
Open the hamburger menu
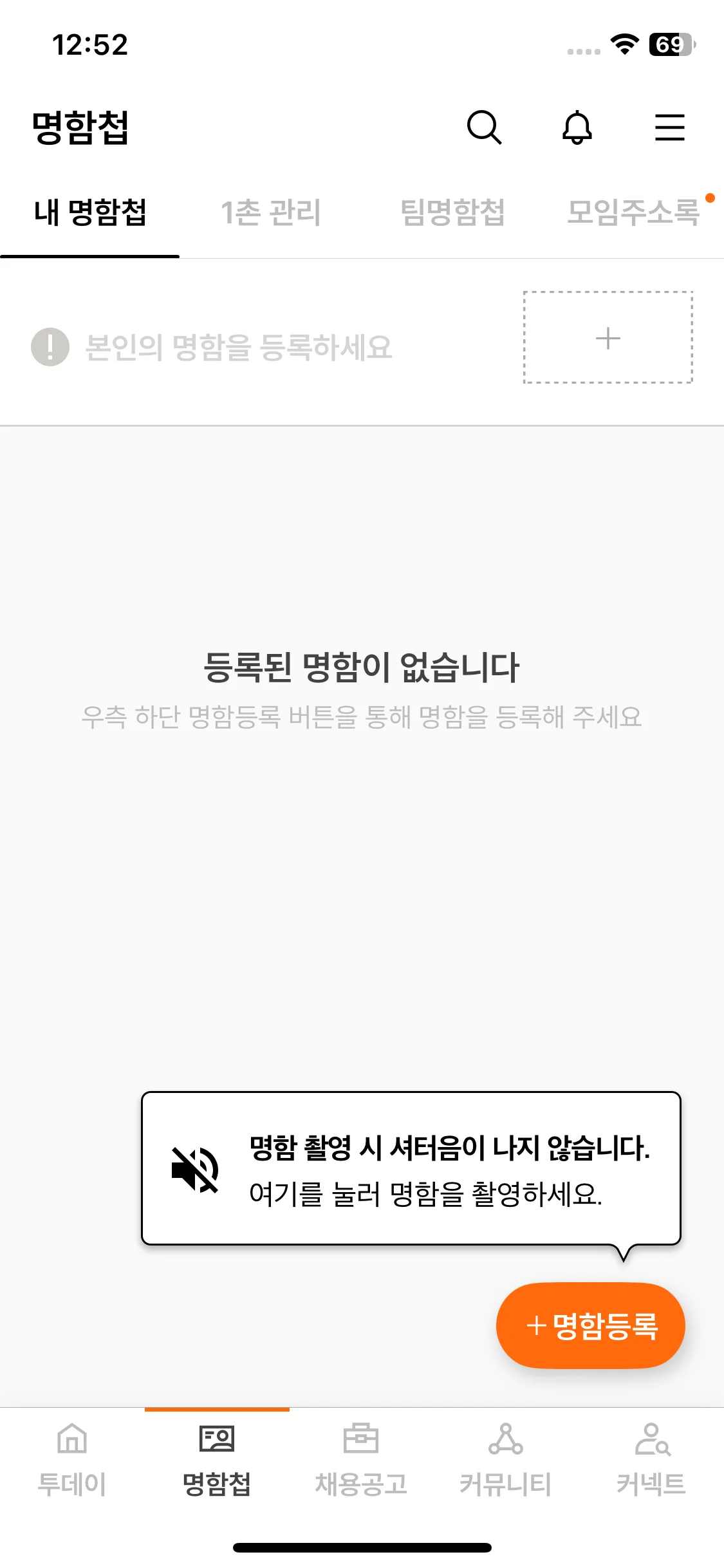click(x=669, y=127)
